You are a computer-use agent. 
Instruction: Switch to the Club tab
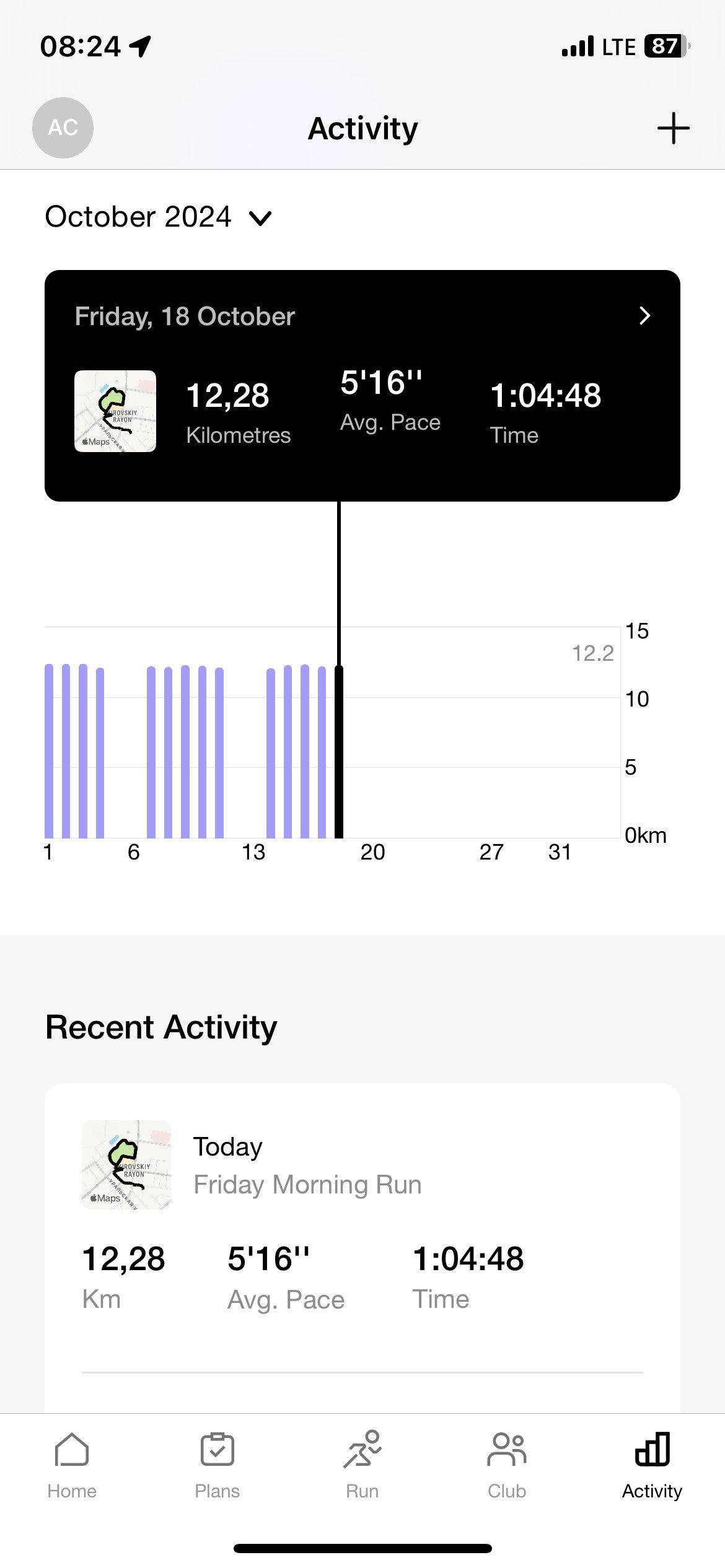[507, 1465]
